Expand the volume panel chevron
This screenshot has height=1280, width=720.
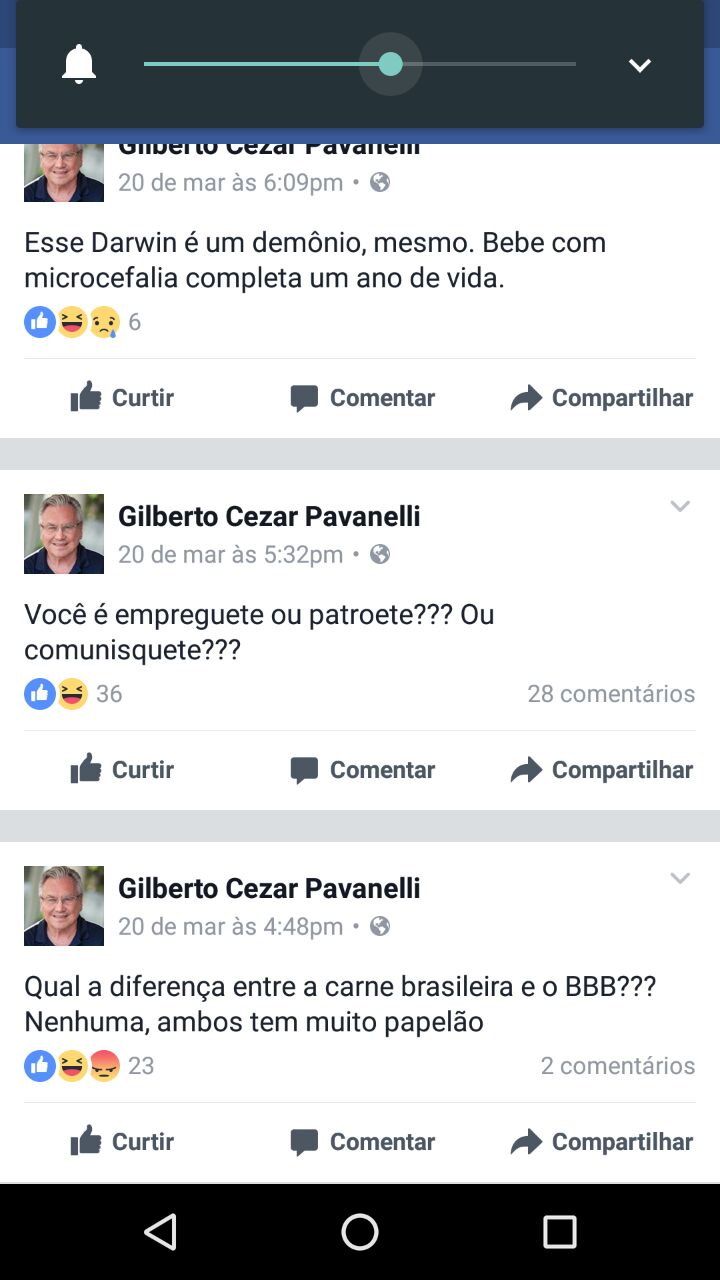click(639, 66)
